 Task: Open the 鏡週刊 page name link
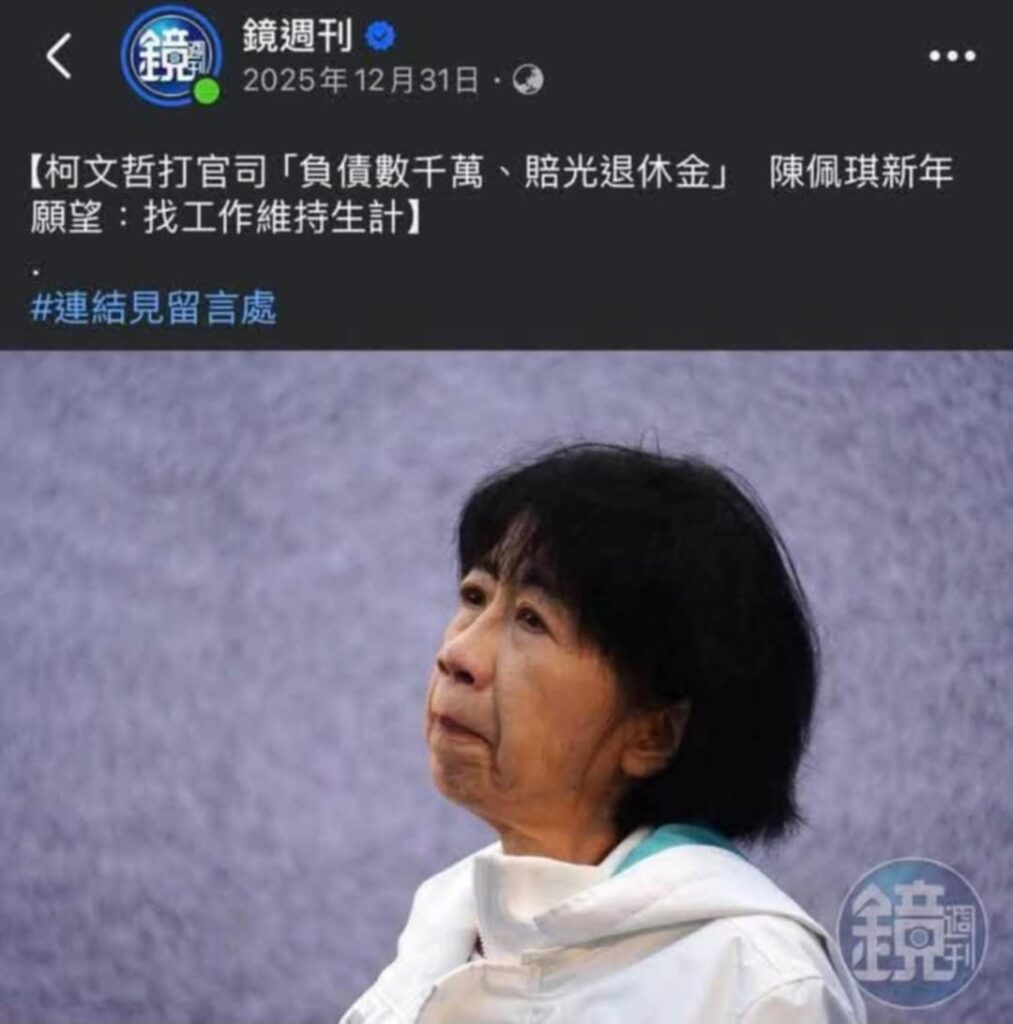(x=297, y=36)
